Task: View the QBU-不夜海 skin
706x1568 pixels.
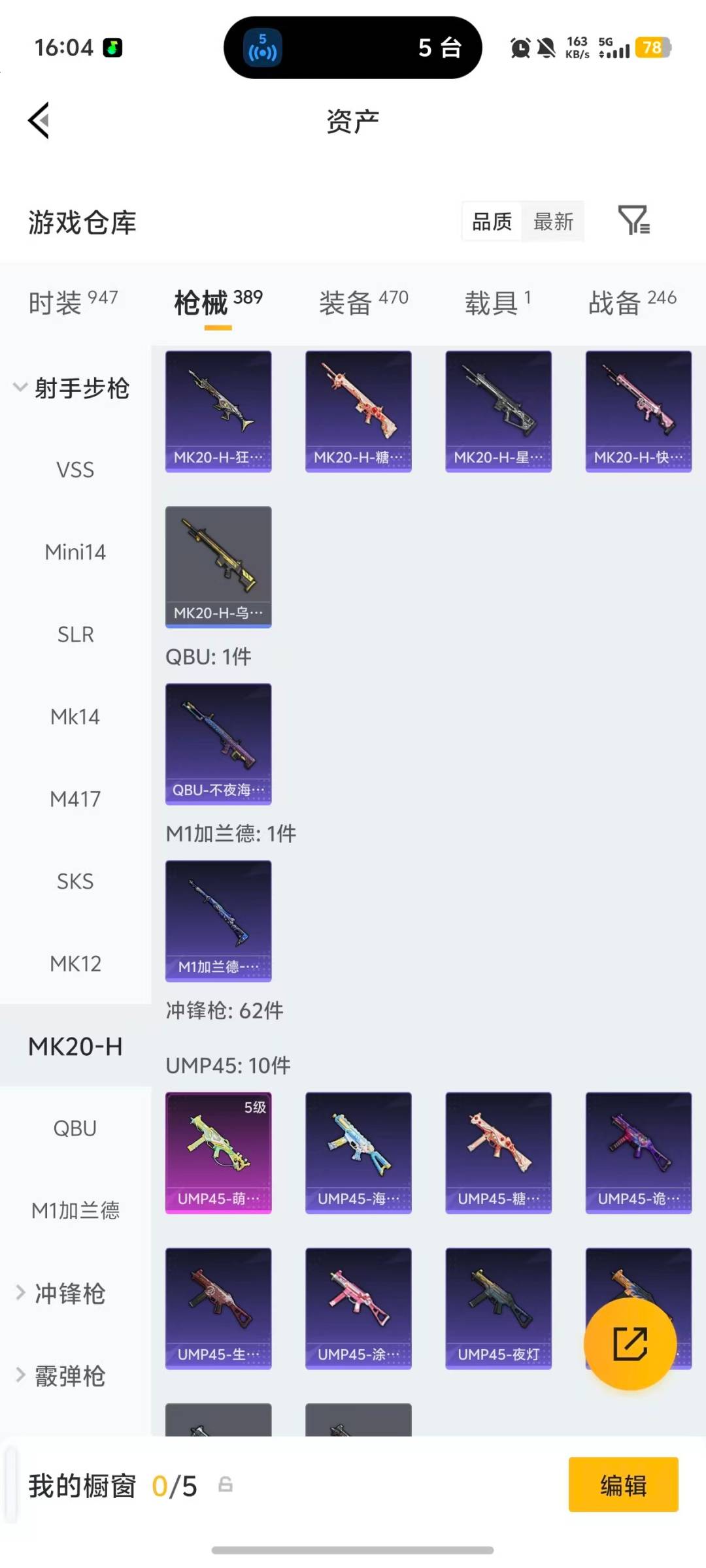Action: tap(218, 743)
